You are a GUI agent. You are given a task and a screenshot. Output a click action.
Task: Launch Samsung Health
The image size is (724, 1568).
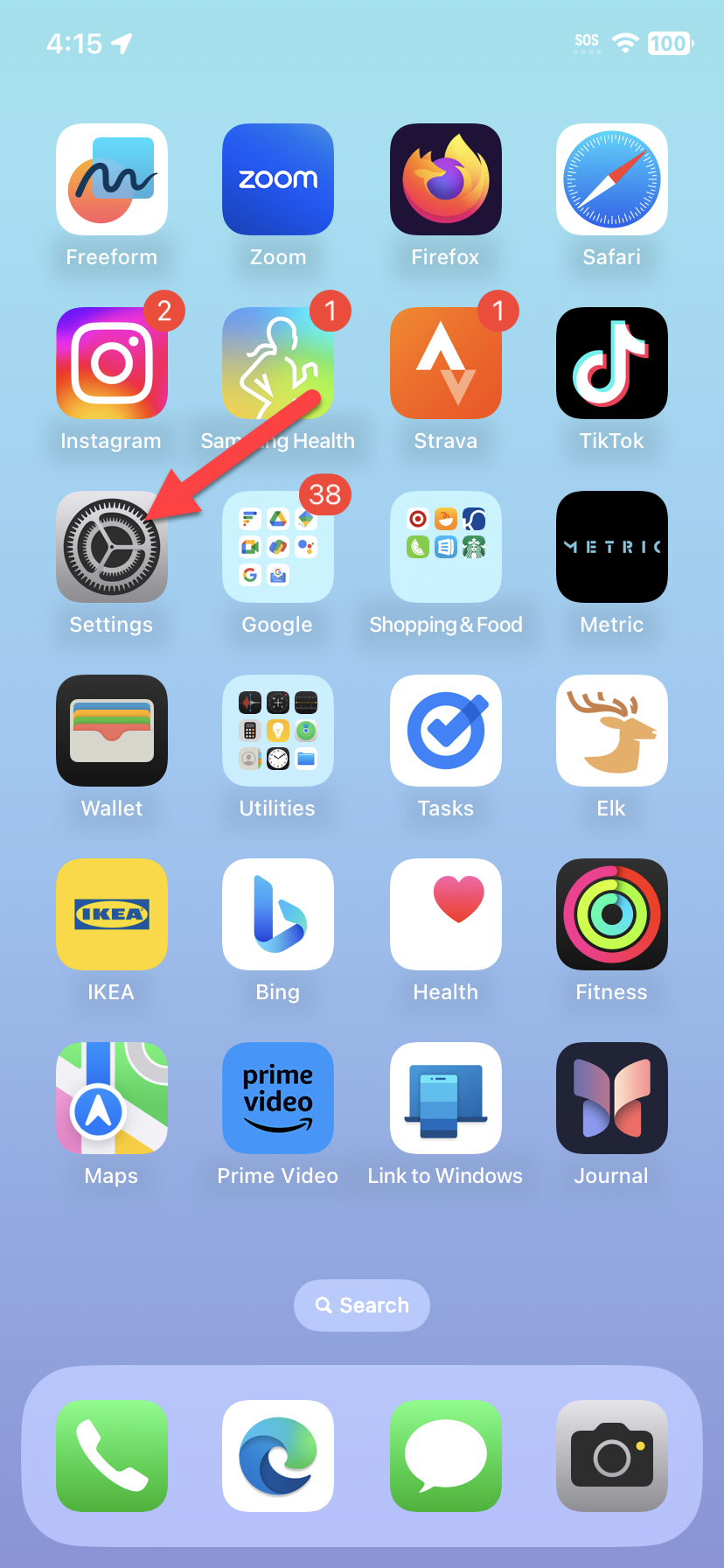(x=278, y=363)
